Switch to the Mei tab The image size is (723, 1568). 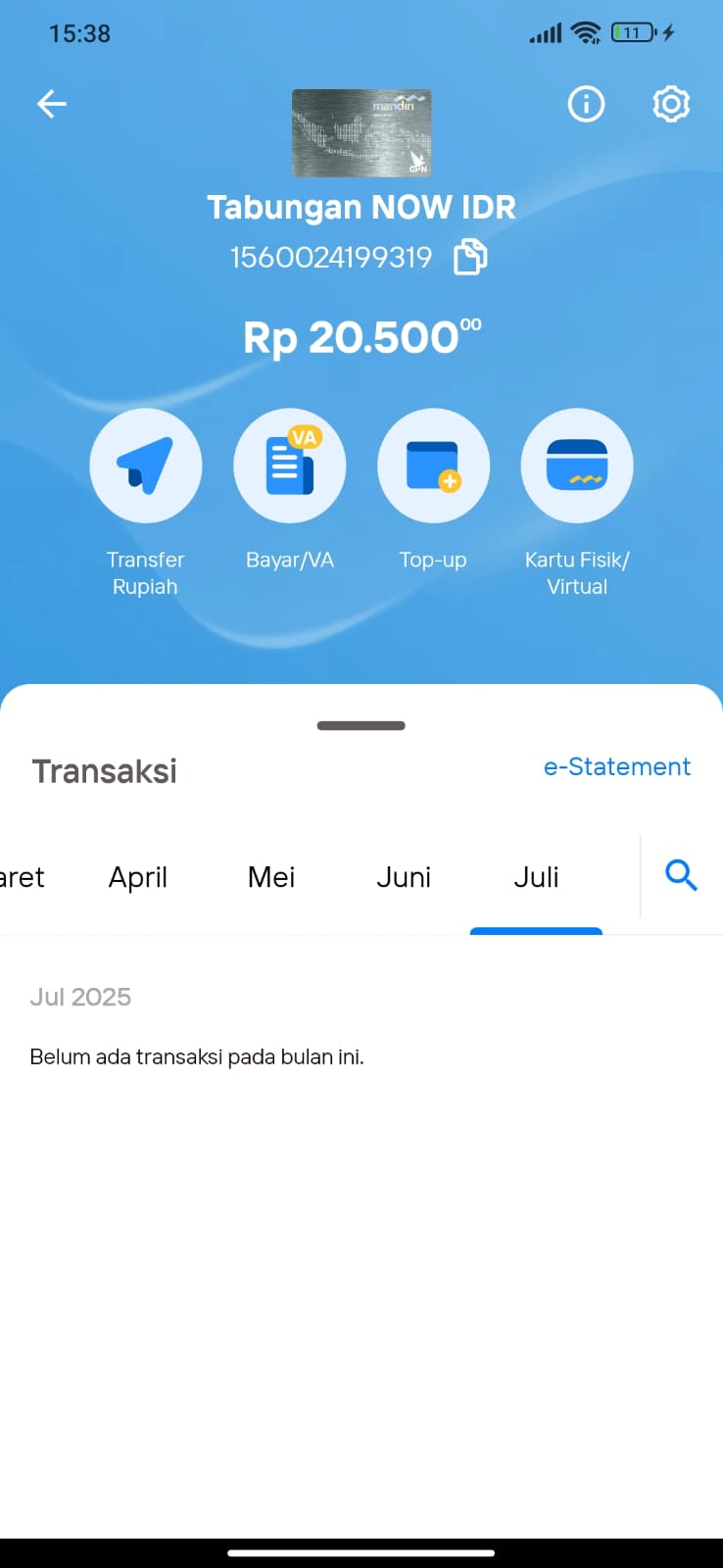click(271, 877)
